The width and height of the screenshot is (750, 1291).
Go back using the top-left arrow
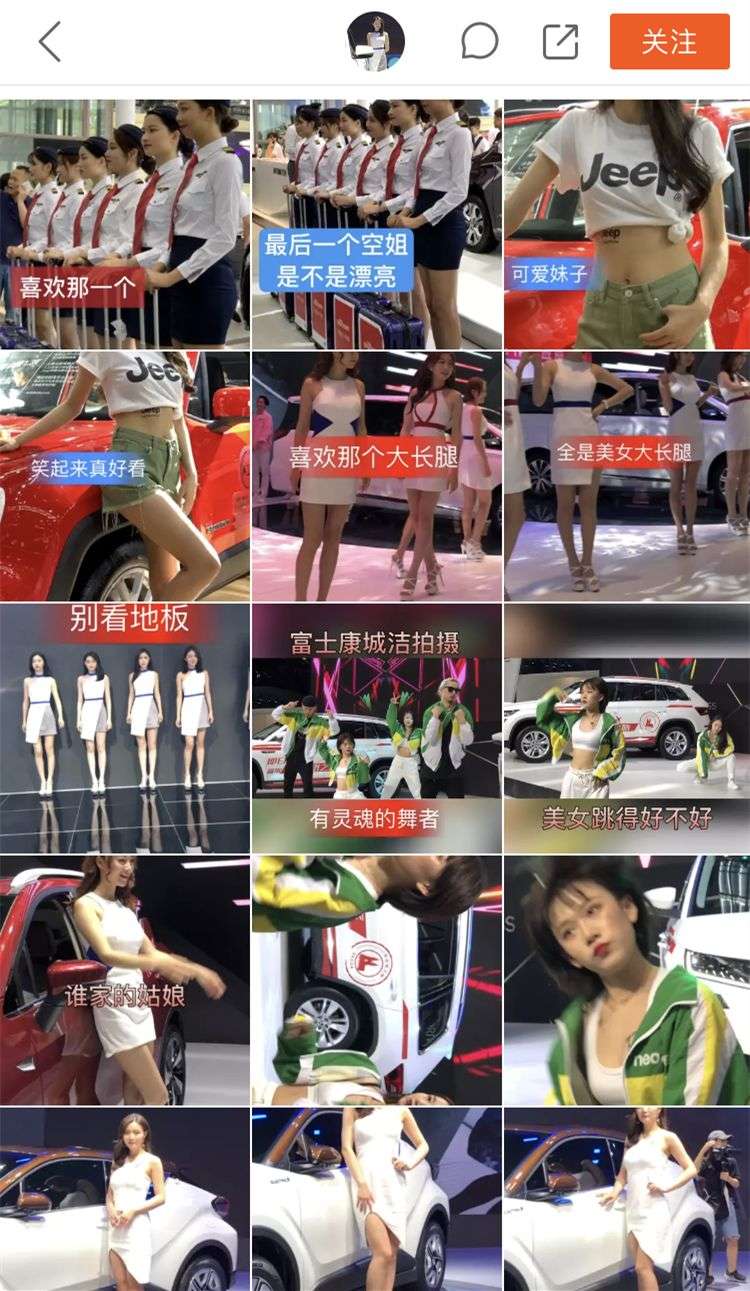pos(50,42)
